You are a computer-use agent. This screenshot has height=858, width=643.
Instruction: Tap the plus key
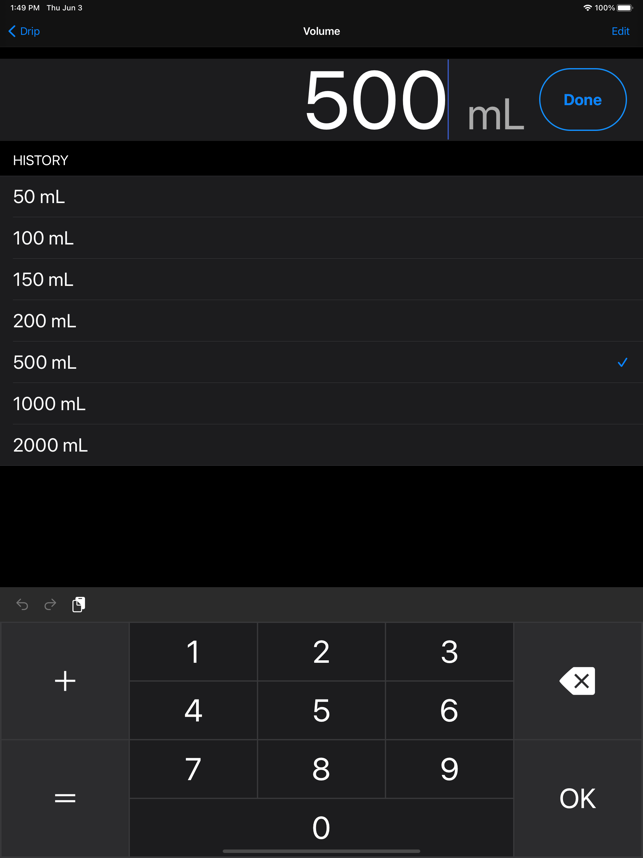(65, 681)
